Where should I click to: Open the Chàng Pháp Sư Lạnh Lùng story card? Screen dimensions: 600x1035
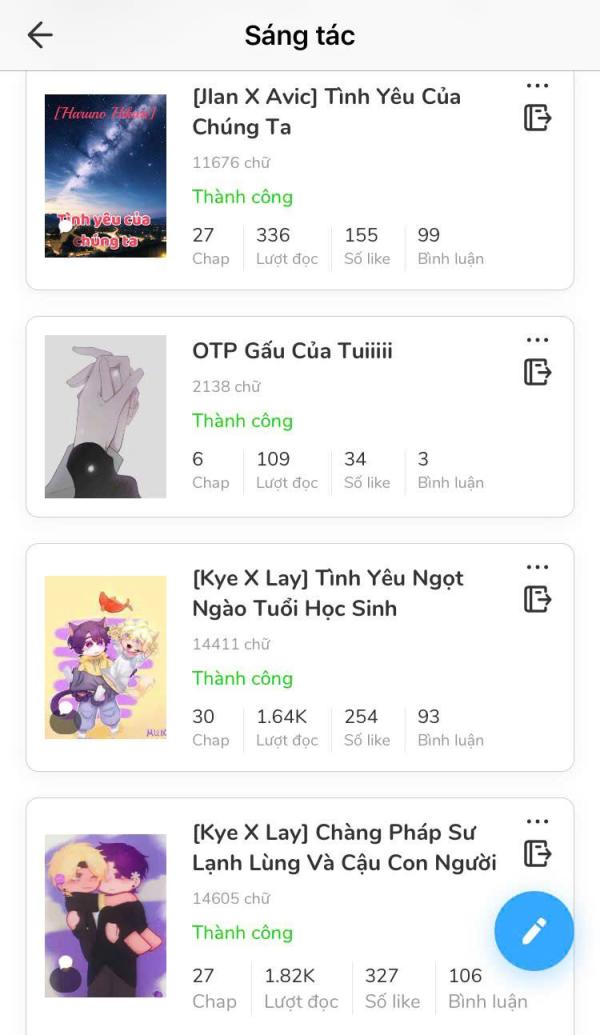[300, 916]
